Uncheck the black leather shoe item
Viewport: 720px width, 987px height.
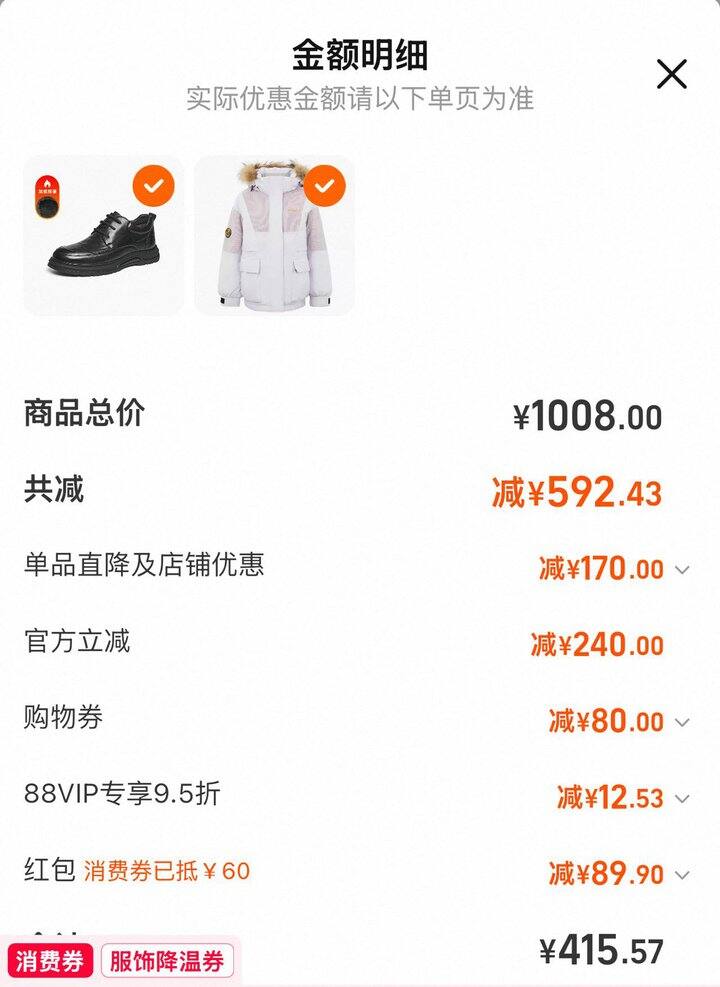(153, 185)
